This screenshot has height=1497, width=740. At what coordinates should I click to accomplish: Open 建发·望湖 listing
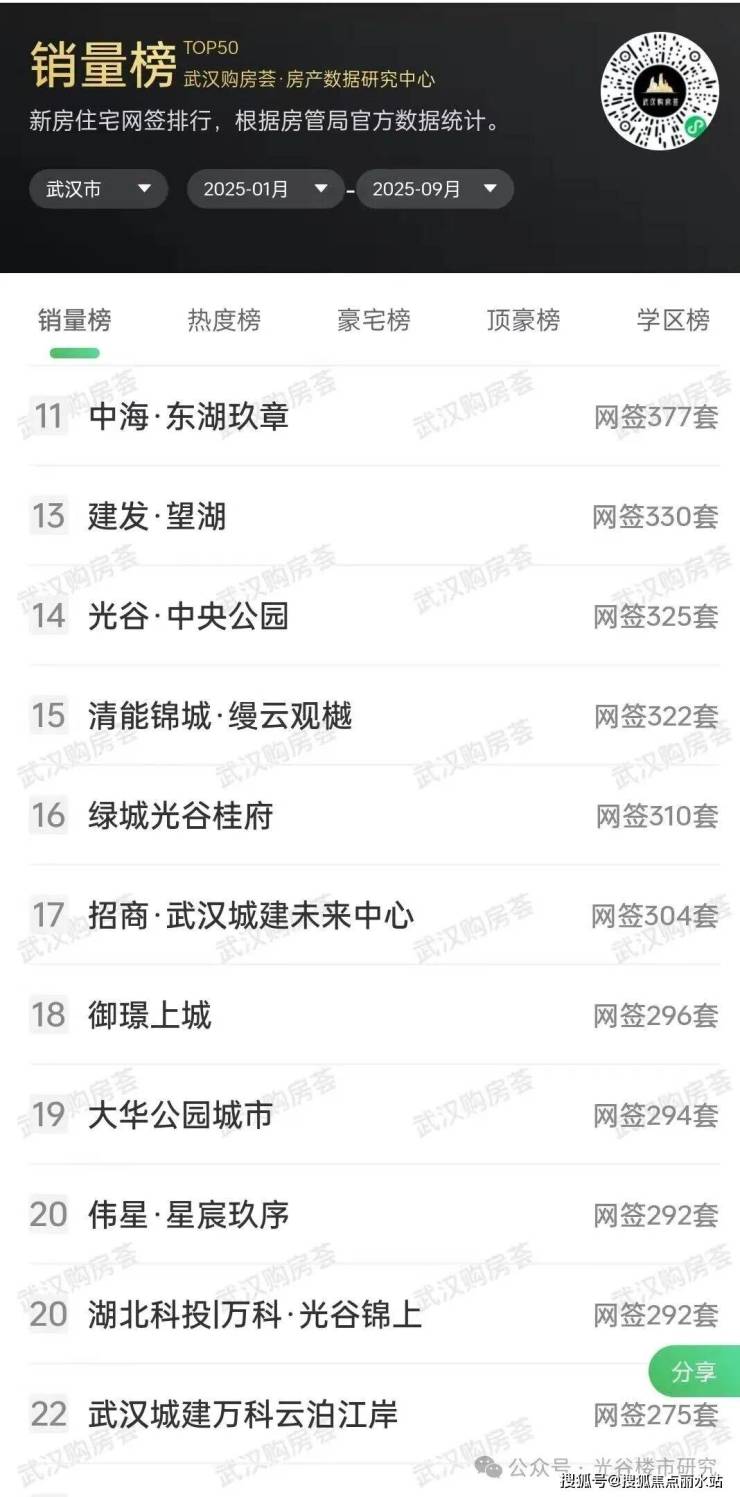157,516
